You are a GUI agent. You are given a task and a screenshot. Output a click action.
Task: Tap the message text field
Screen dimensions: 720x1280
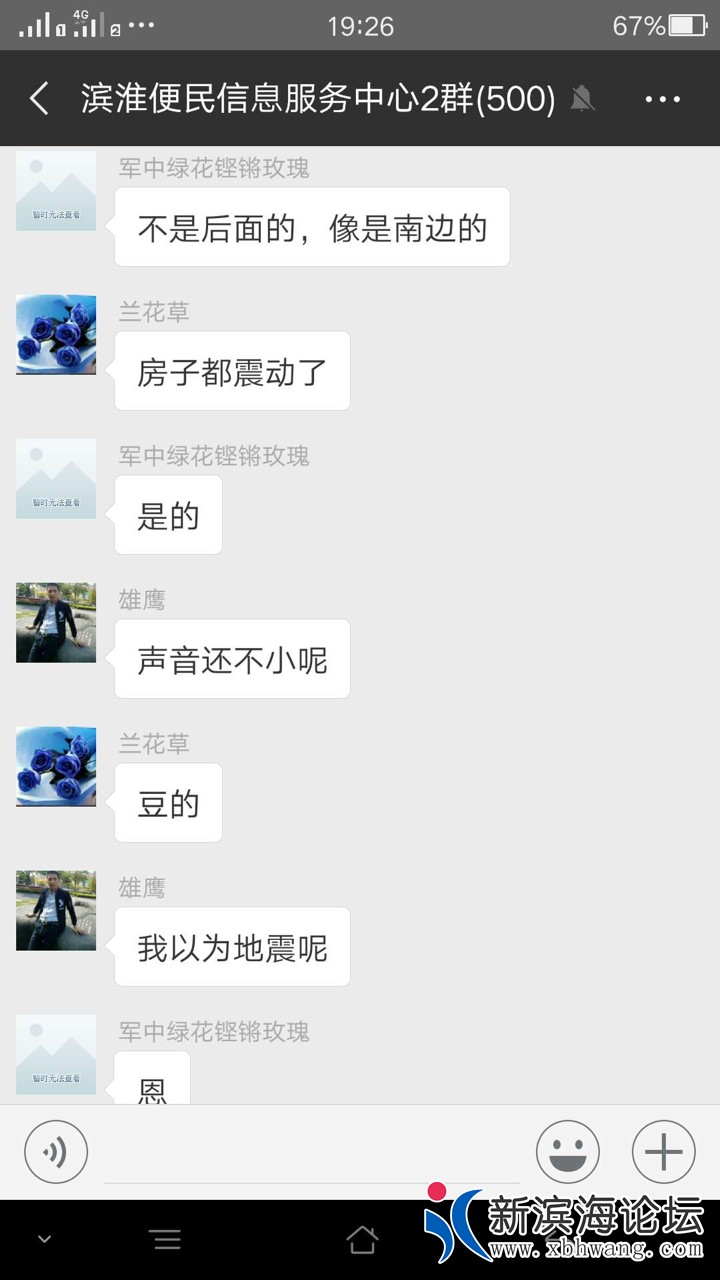(x=310, y=1155)
